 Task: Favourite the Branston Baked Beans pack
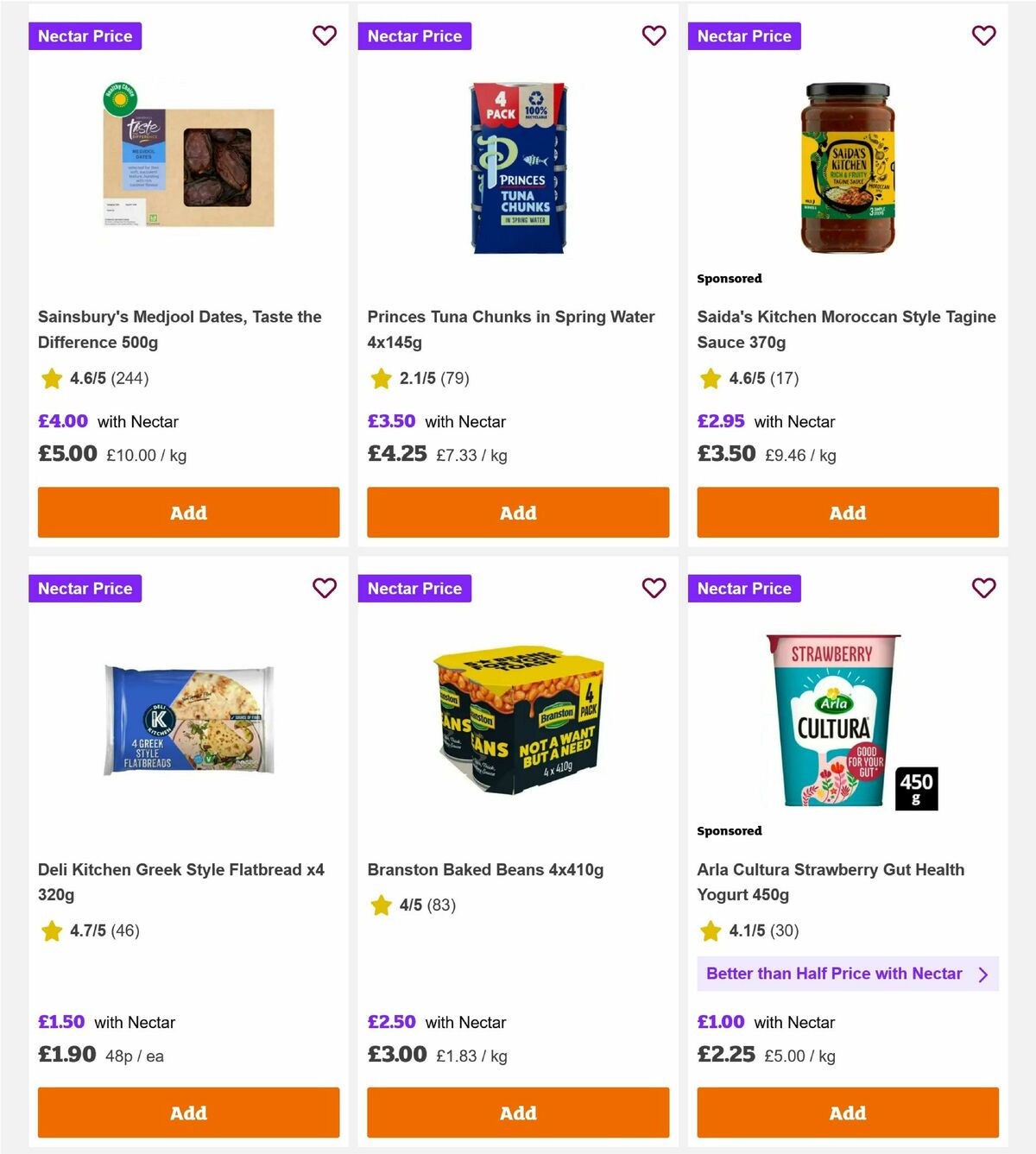pyautogui.click(x=654, y=588)
